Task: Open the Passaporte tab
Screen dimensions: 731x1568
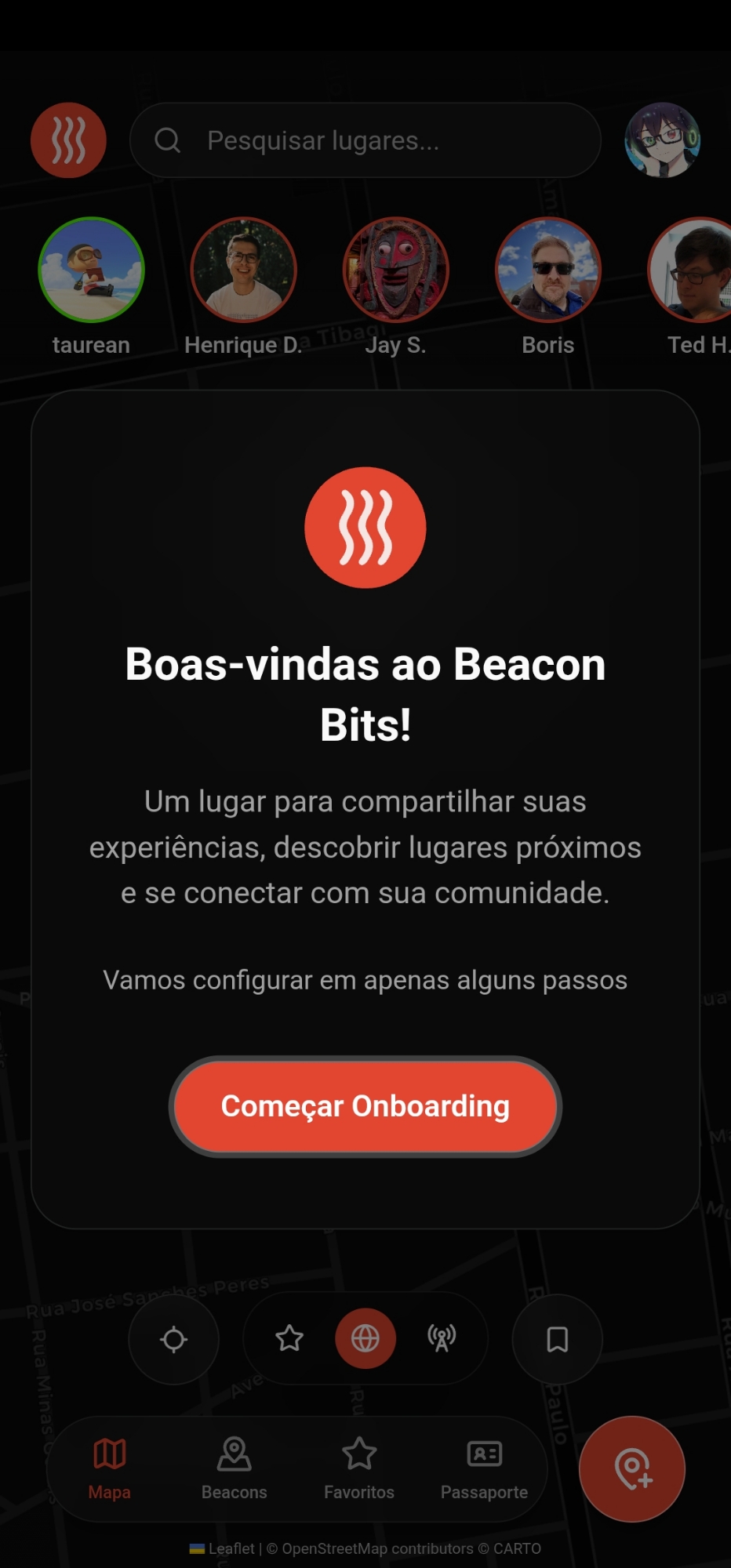Action: tap(484, 1468)
